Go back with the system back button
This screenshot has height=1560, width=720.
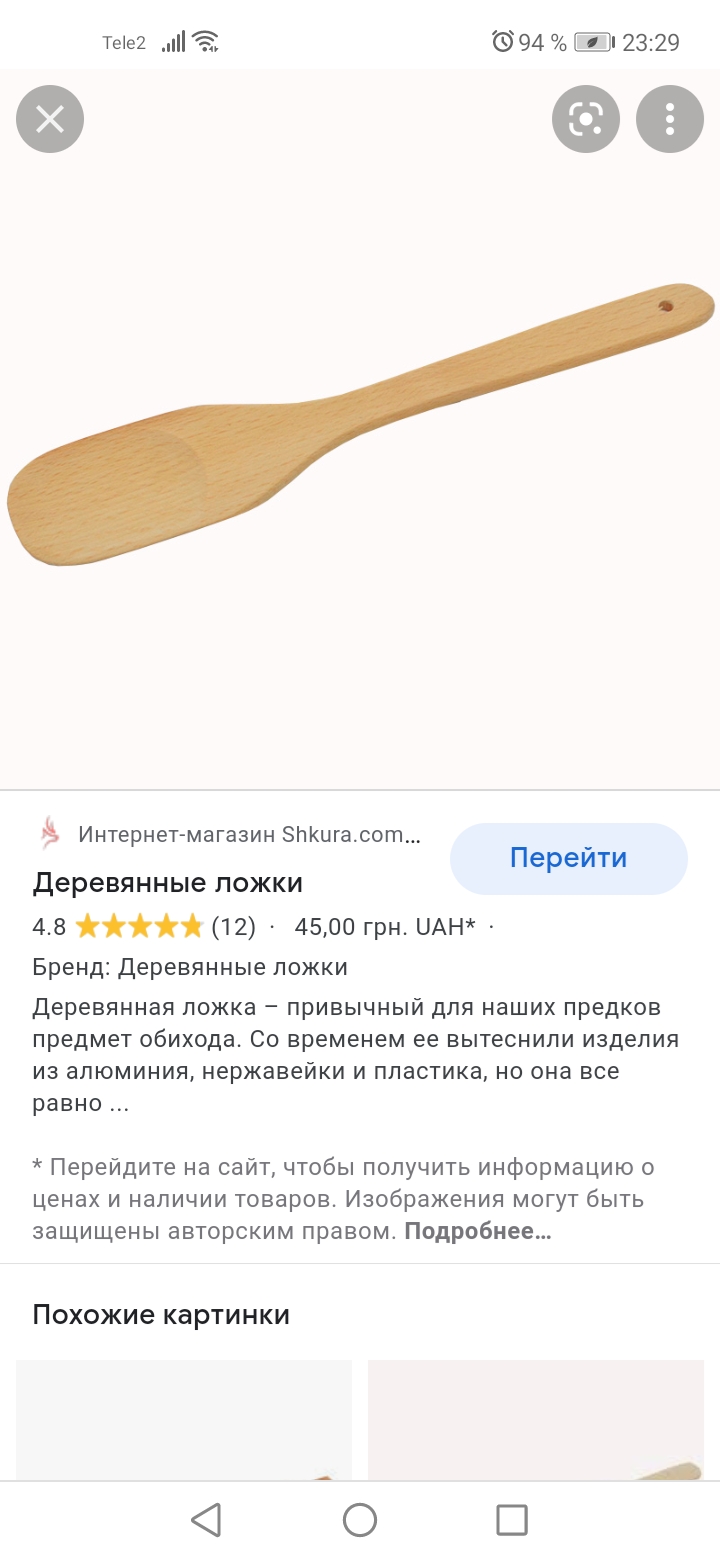(206, 1520)
